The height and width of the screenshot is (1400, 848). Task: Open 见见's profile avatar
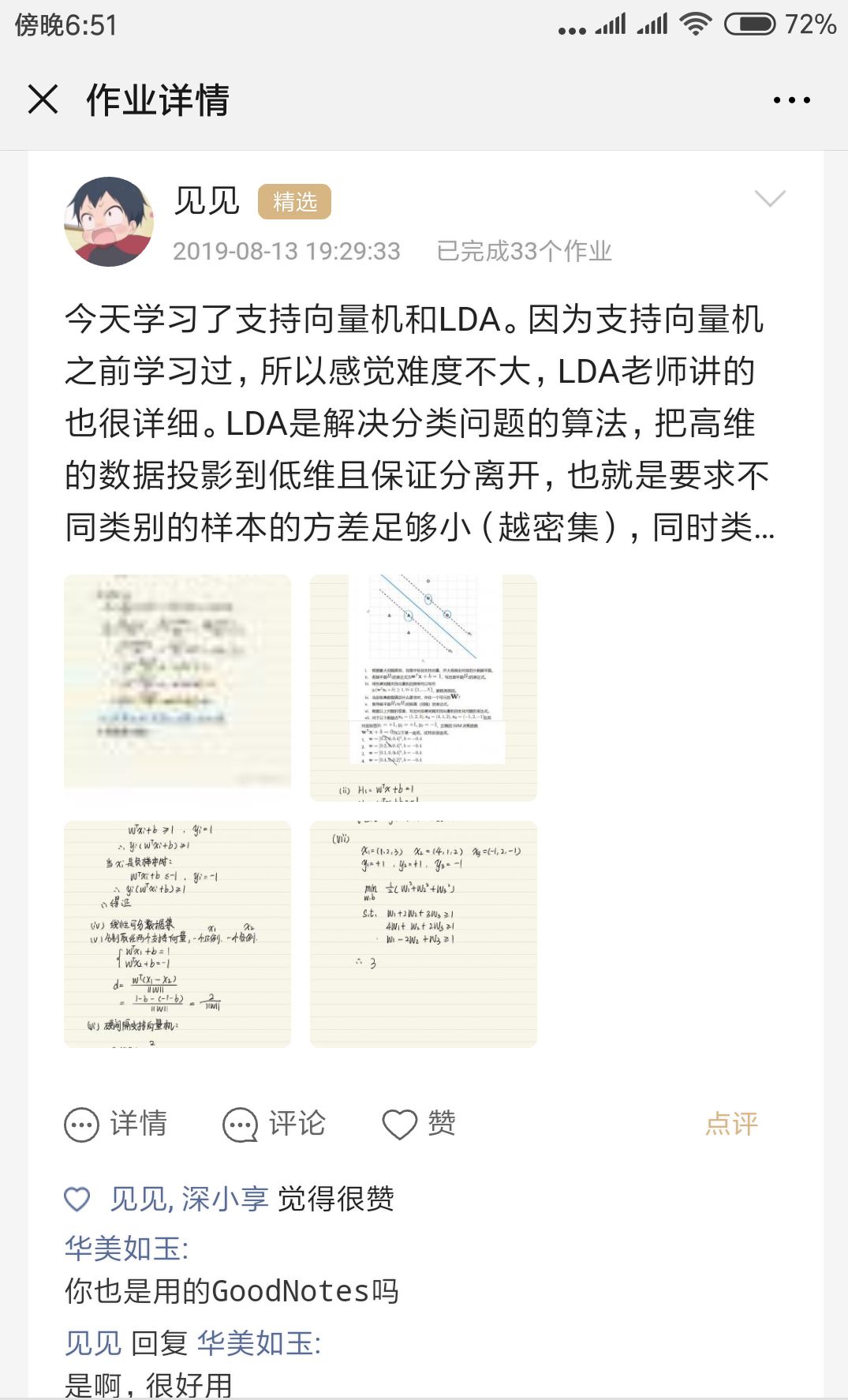tap(109, 222)
